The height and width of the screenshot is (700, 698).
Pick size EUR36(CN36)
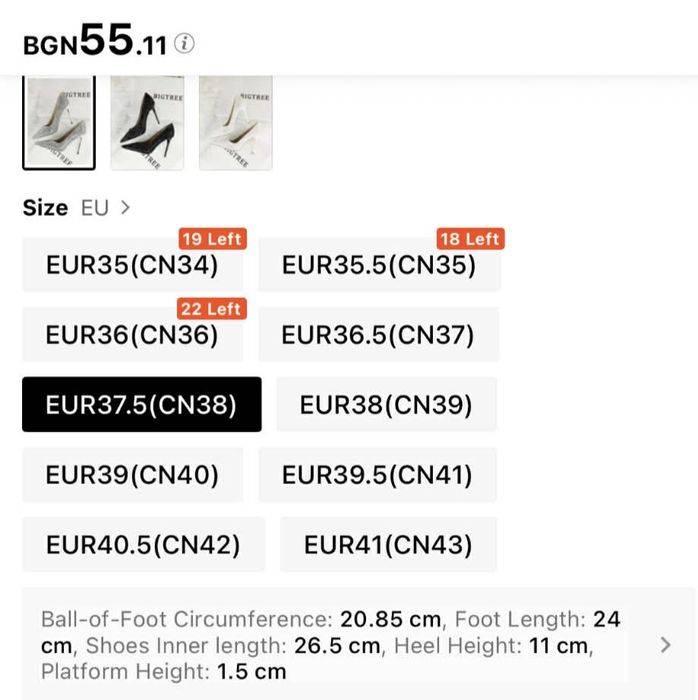click(132, 335)
